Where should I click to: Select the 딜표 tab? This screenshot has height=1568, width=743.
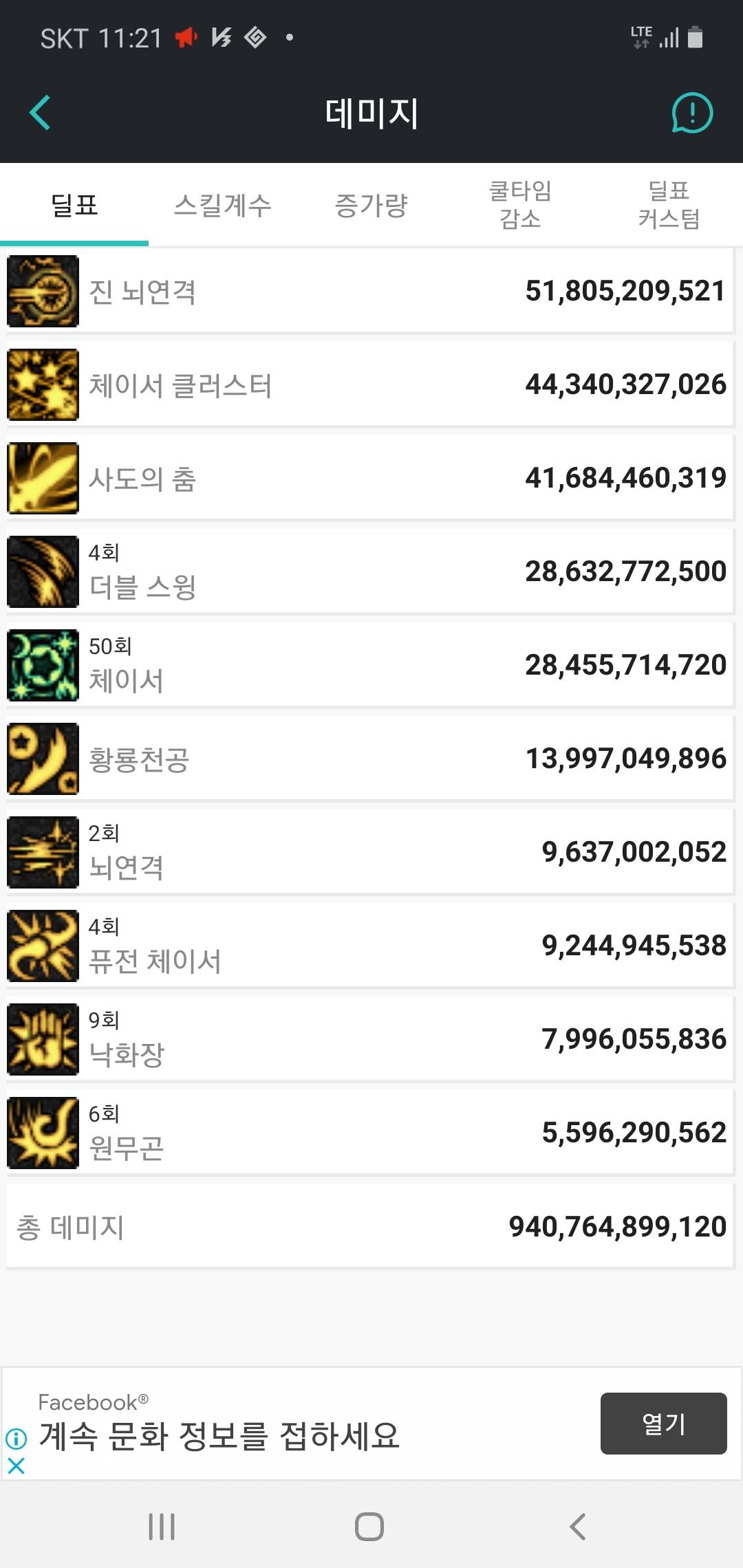[x=74, y=205]
